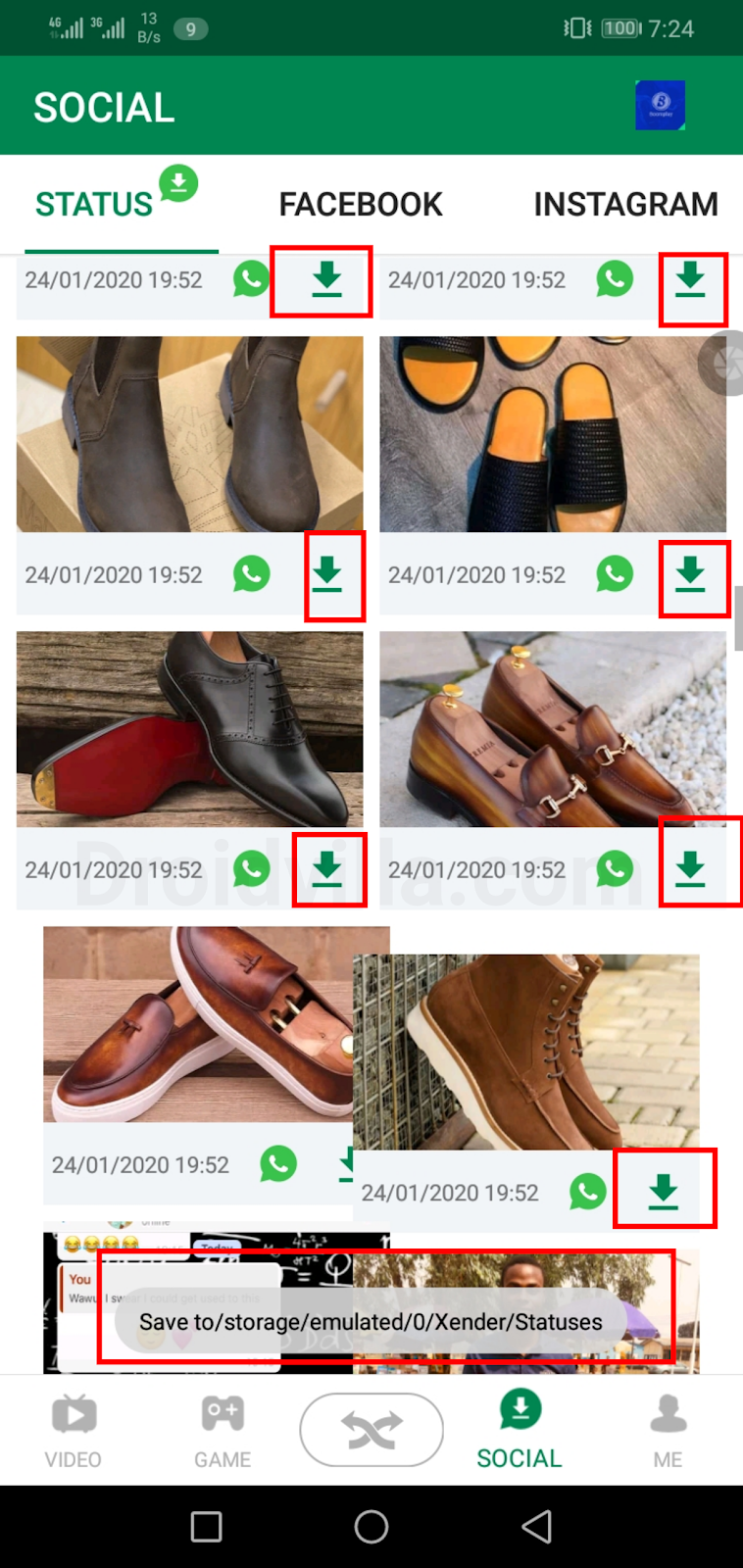
Task: Download the brown lace-up suede boot status
Action: click(664, 1191)
